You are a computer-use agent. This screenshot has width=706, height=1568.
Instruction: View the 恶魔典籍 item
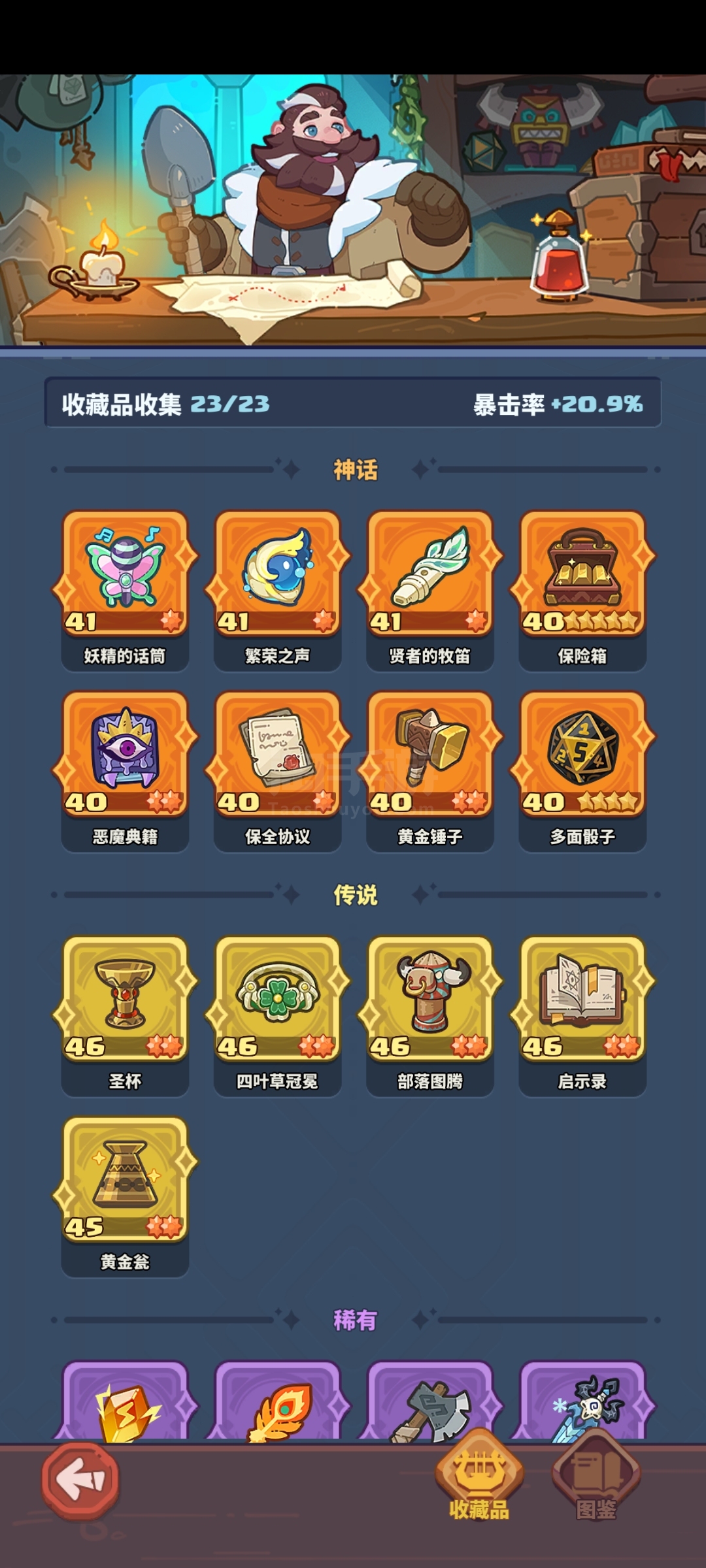point(125,771)
